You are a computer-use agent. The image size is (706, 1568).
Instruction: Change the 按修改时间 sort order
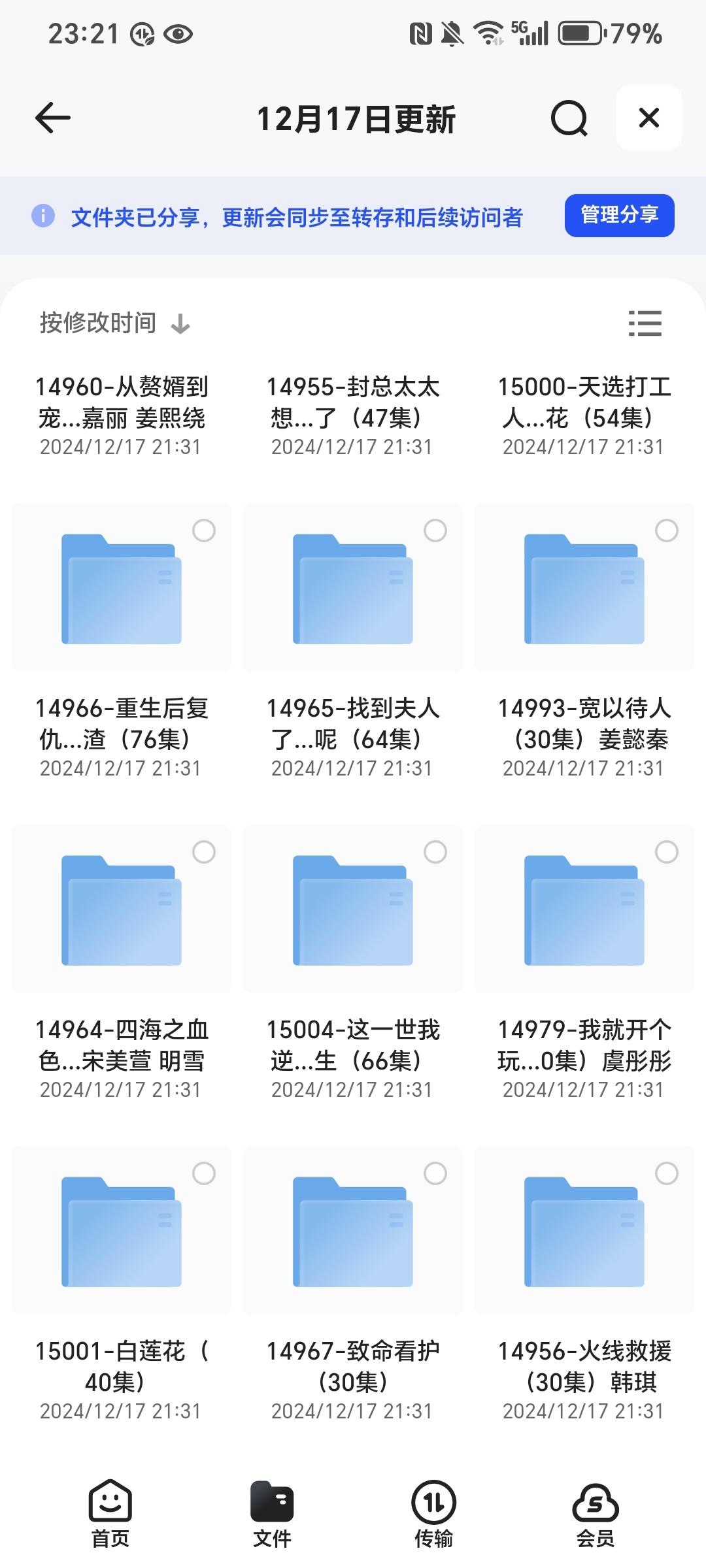115,323
